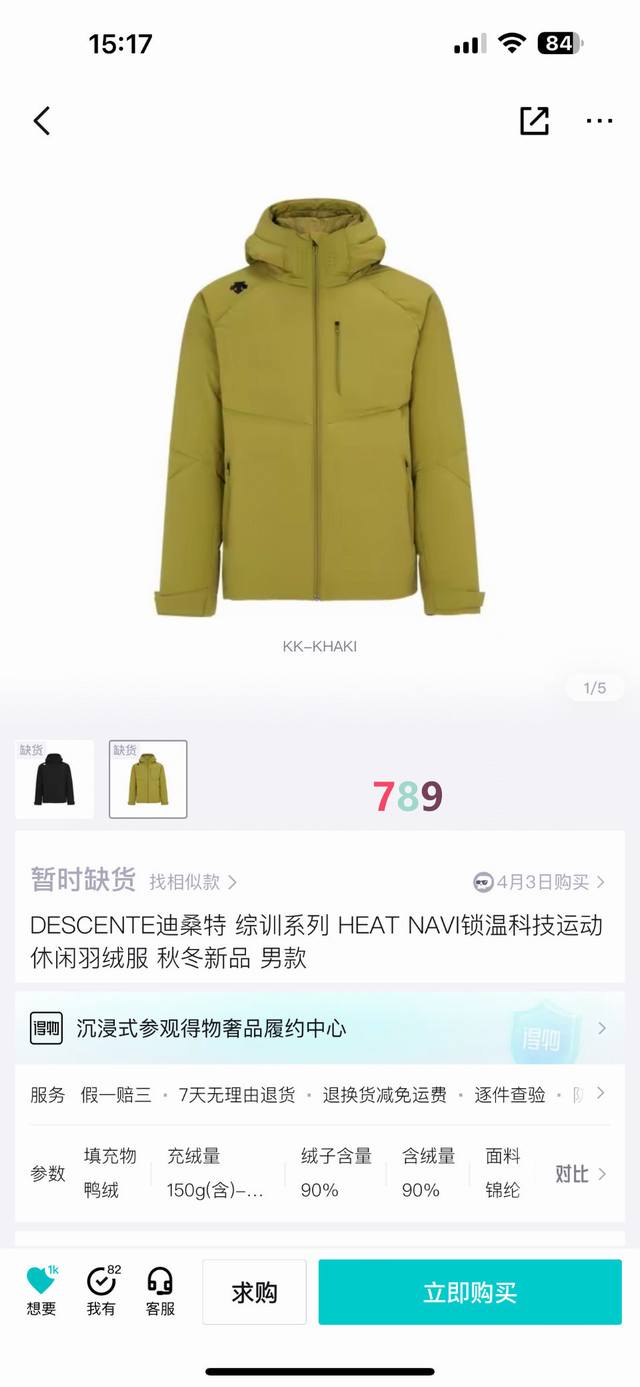Screen dimensions: 640x1387
Task: View the 4月3日购买 recent purchase records
Action: click(x=540, y=882)
